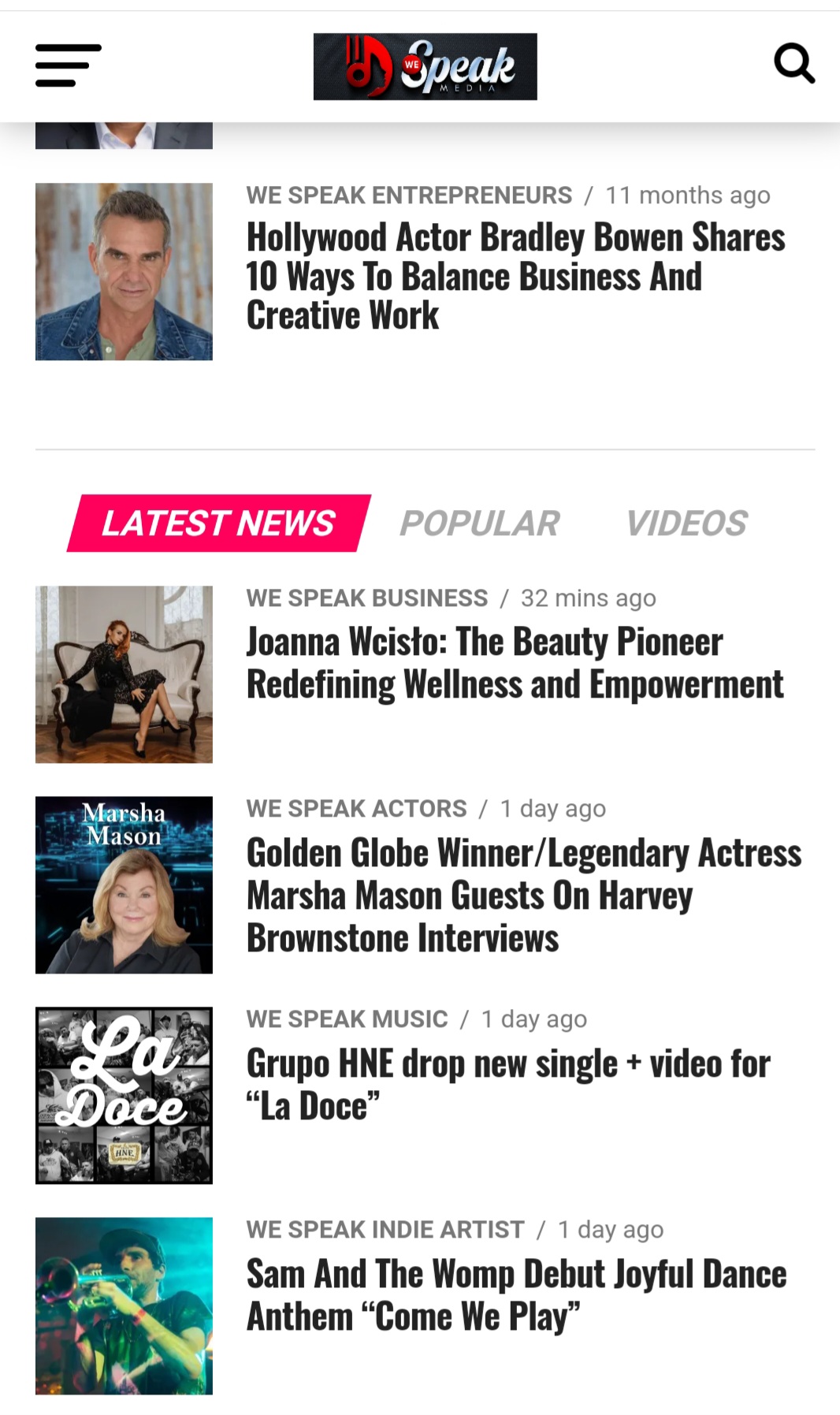Open the Bradley Bowen article headline
840x1415 pixels.
515,276
